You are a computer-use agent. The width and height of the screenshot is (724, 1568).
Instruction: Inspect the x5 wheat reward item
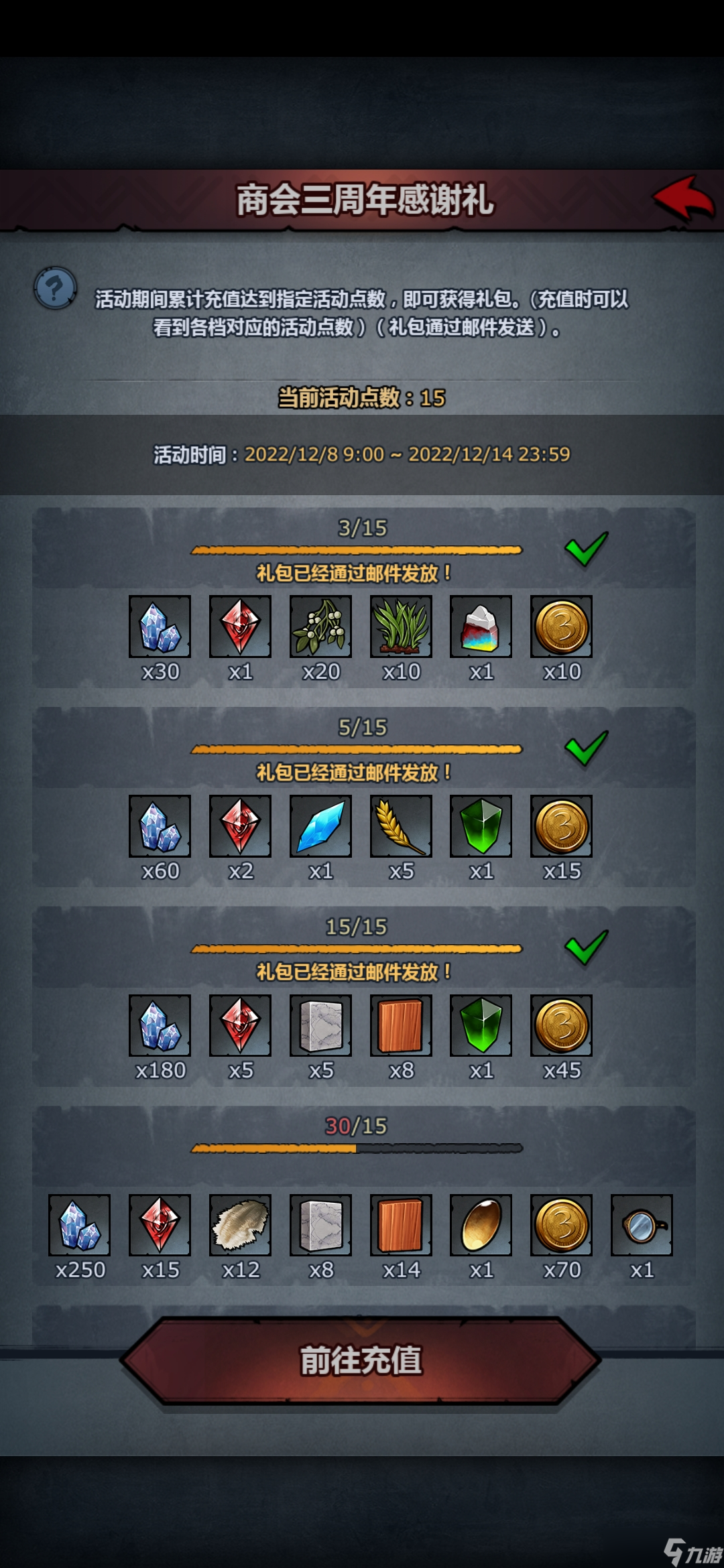click(x=401, y=826)
